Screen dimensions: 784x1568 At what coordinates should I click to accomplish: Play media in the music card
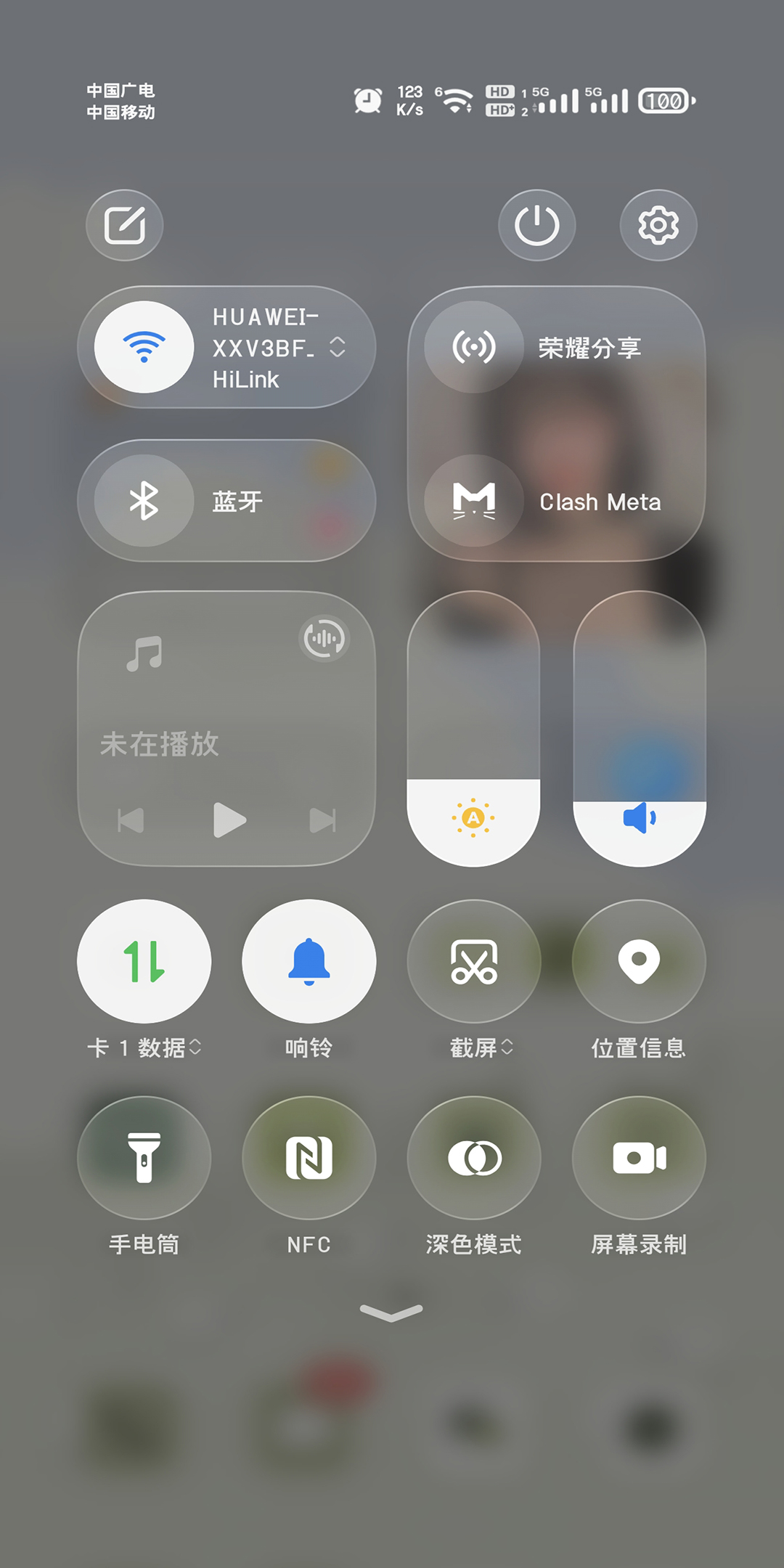coord(229,820)
